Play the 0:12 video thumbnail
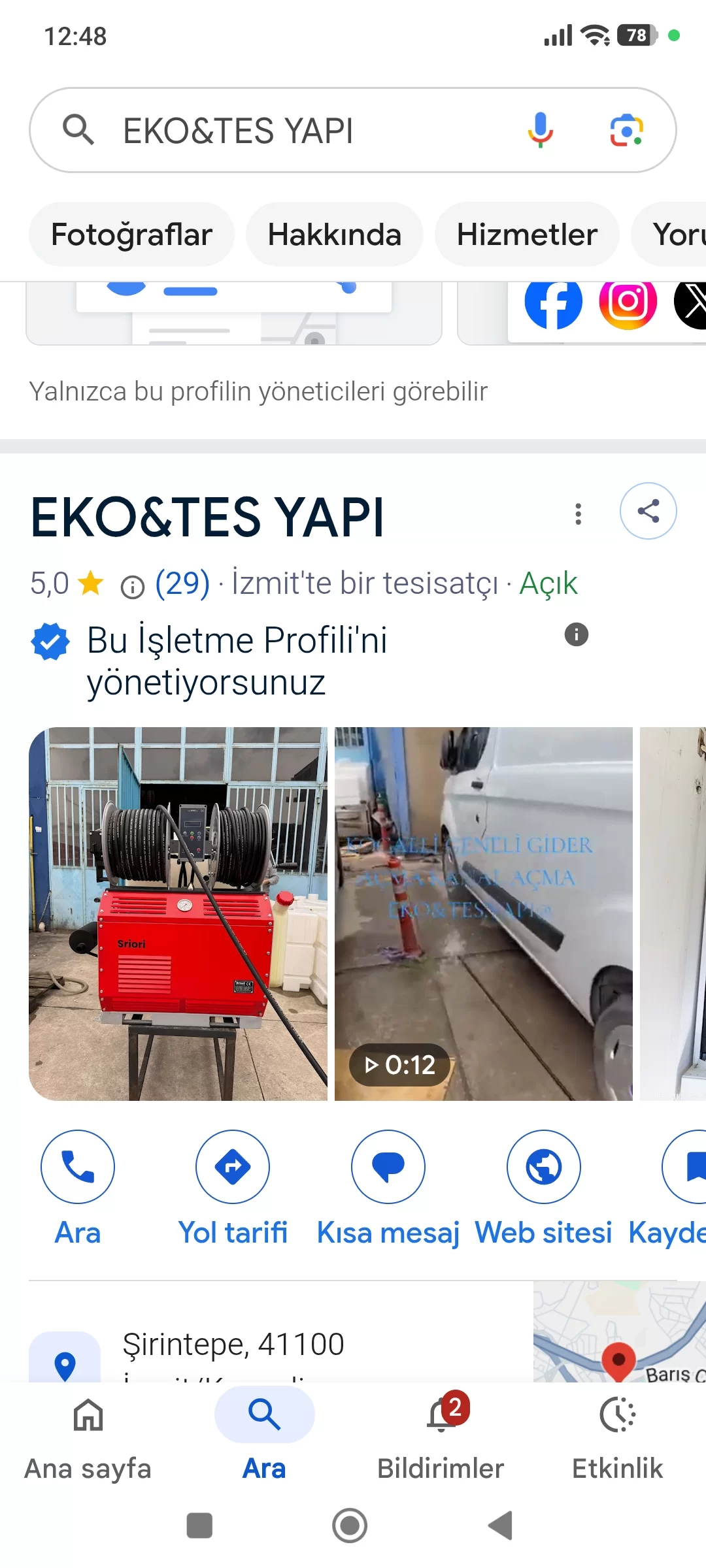Image resolution: width=706 pixels, height=1568 pixels. coord(483,913)
